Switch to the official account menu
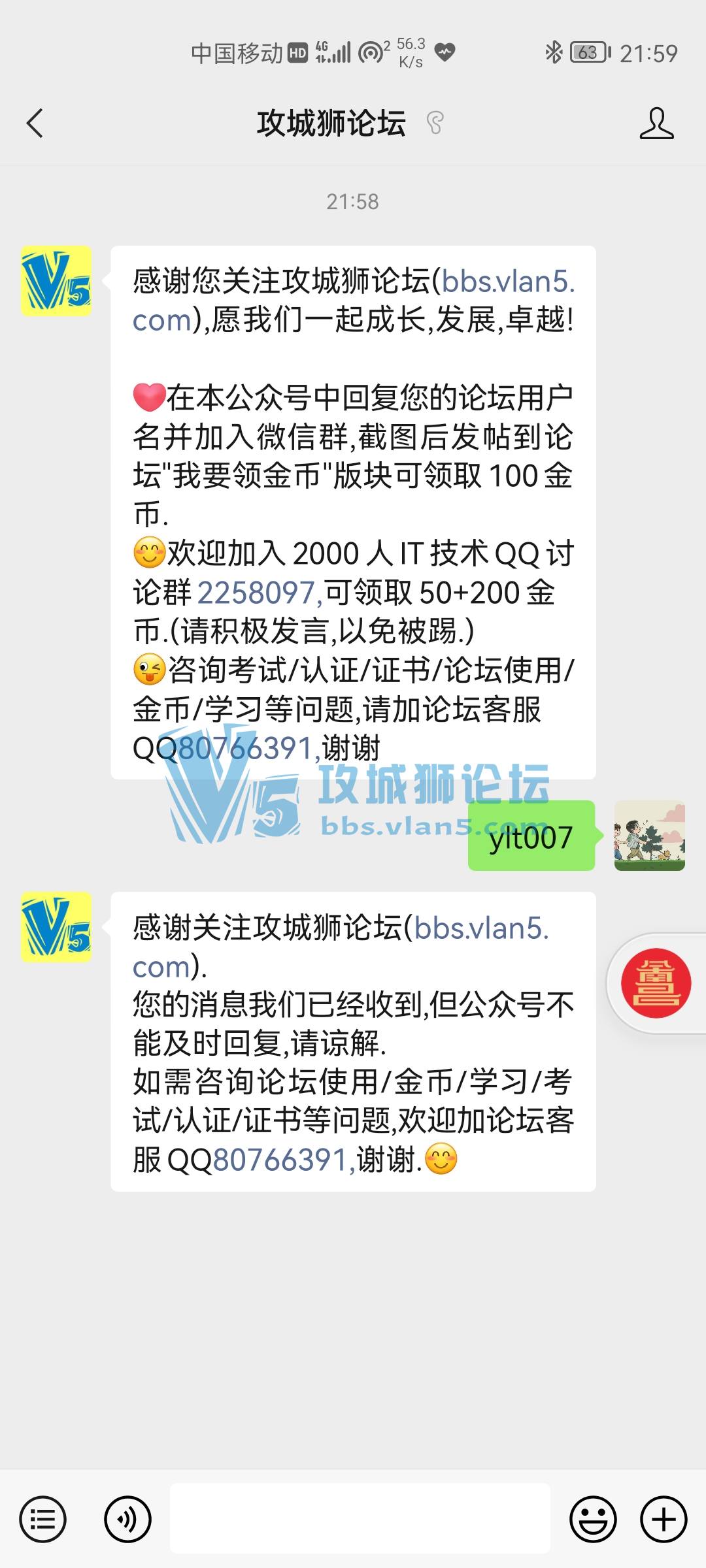 tap(42, 1520)
